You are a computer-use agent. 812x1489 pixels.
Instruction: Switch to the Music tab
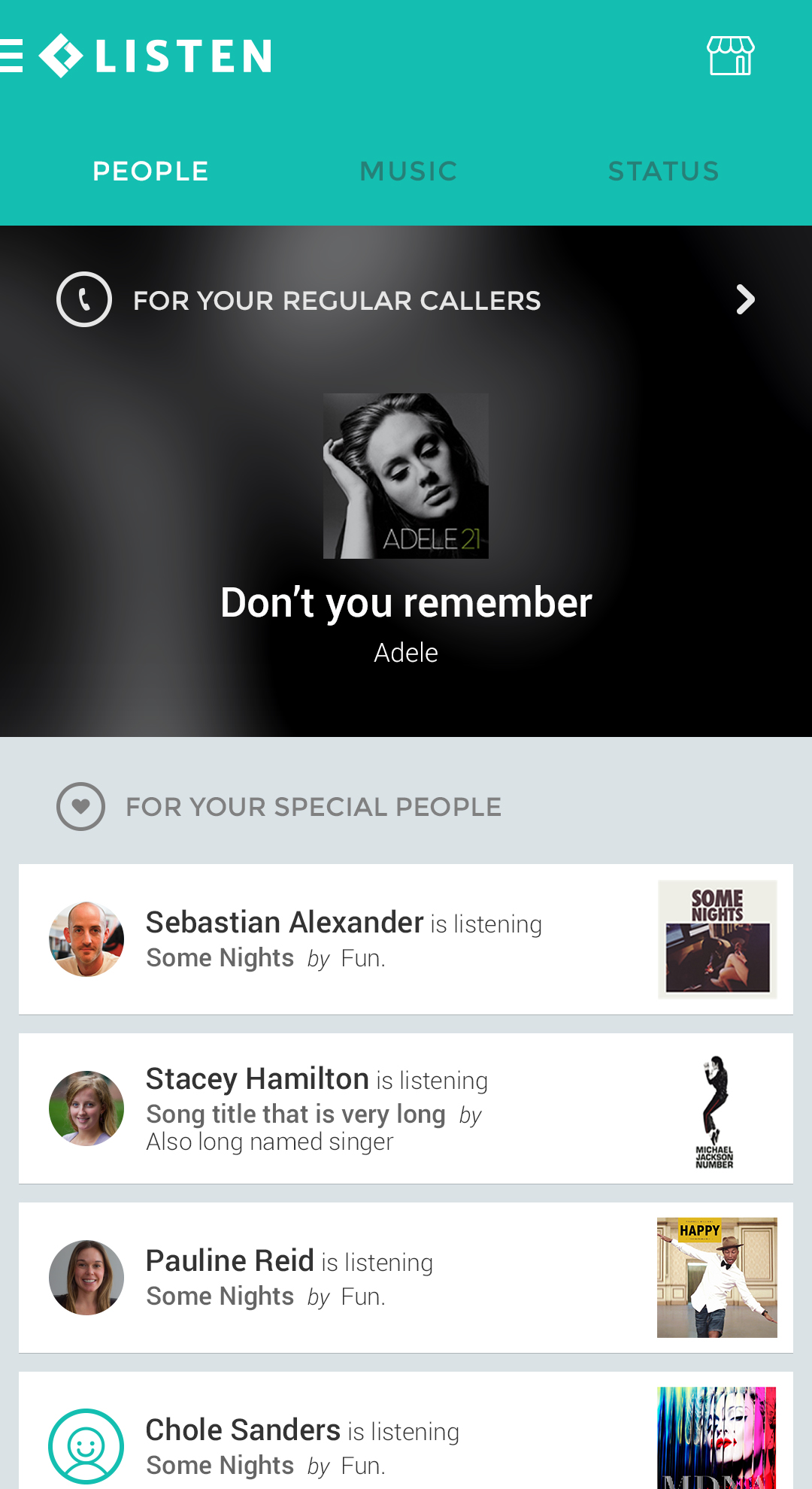click(408, 171)
